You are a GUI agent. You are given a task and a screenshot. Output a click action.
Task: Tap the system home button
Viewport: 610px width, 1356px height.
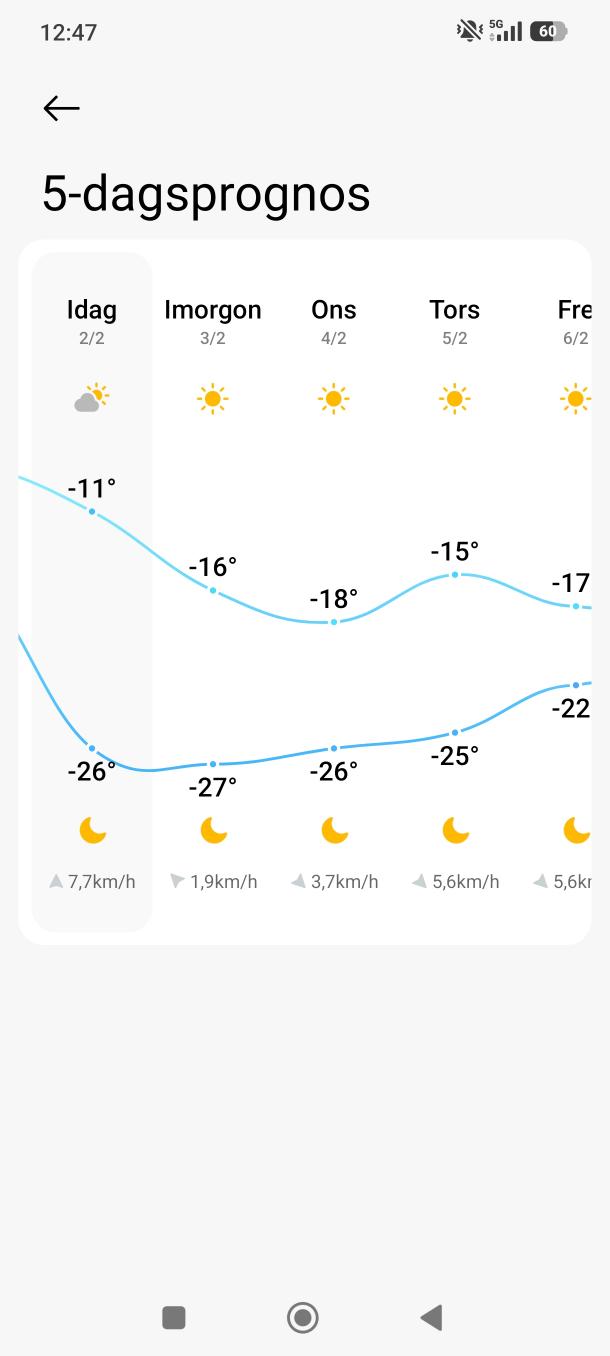(x=303, y=1317)
